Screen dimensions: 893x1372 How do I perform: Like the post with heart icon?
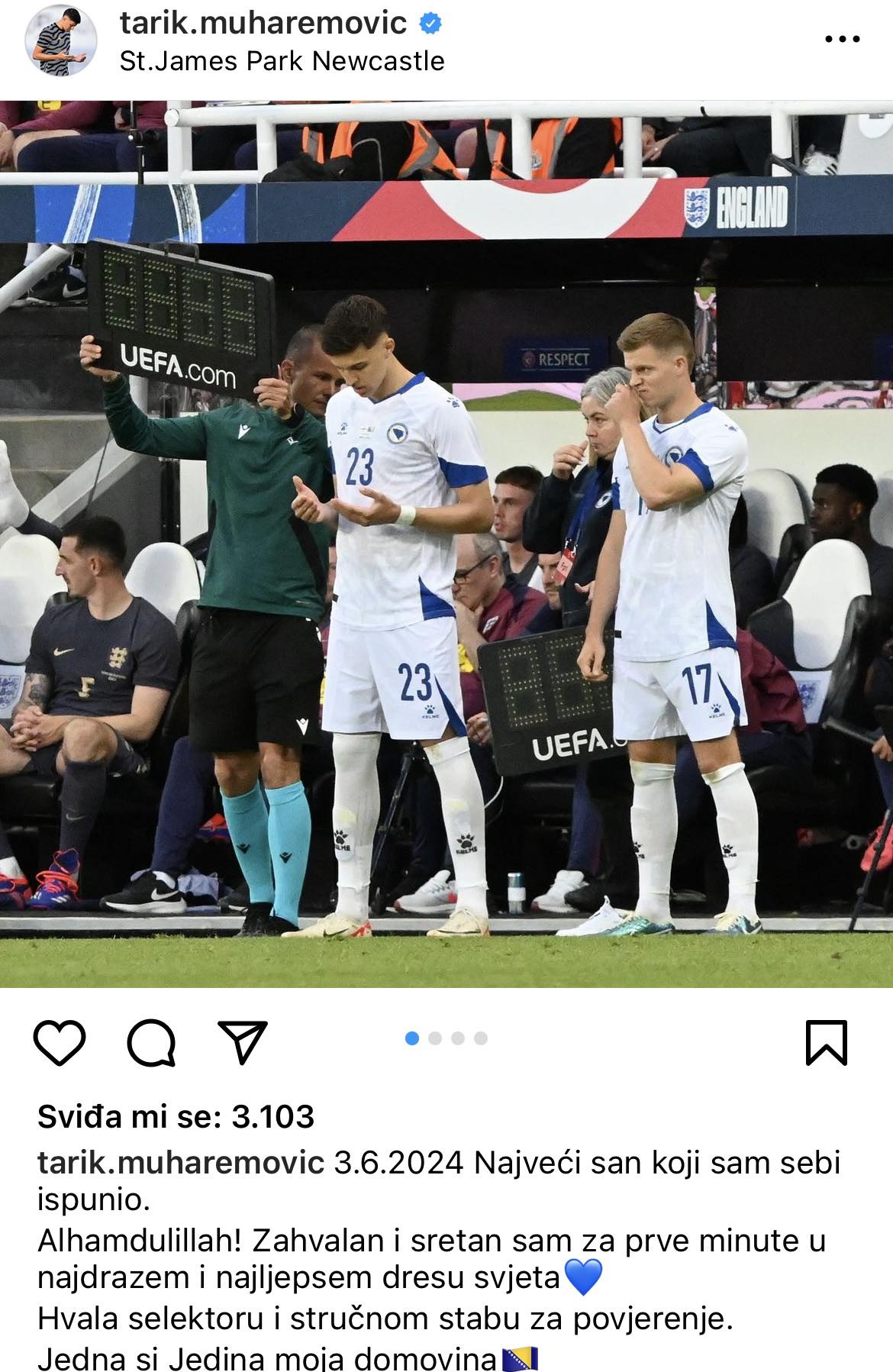(x=60, y=1042)
